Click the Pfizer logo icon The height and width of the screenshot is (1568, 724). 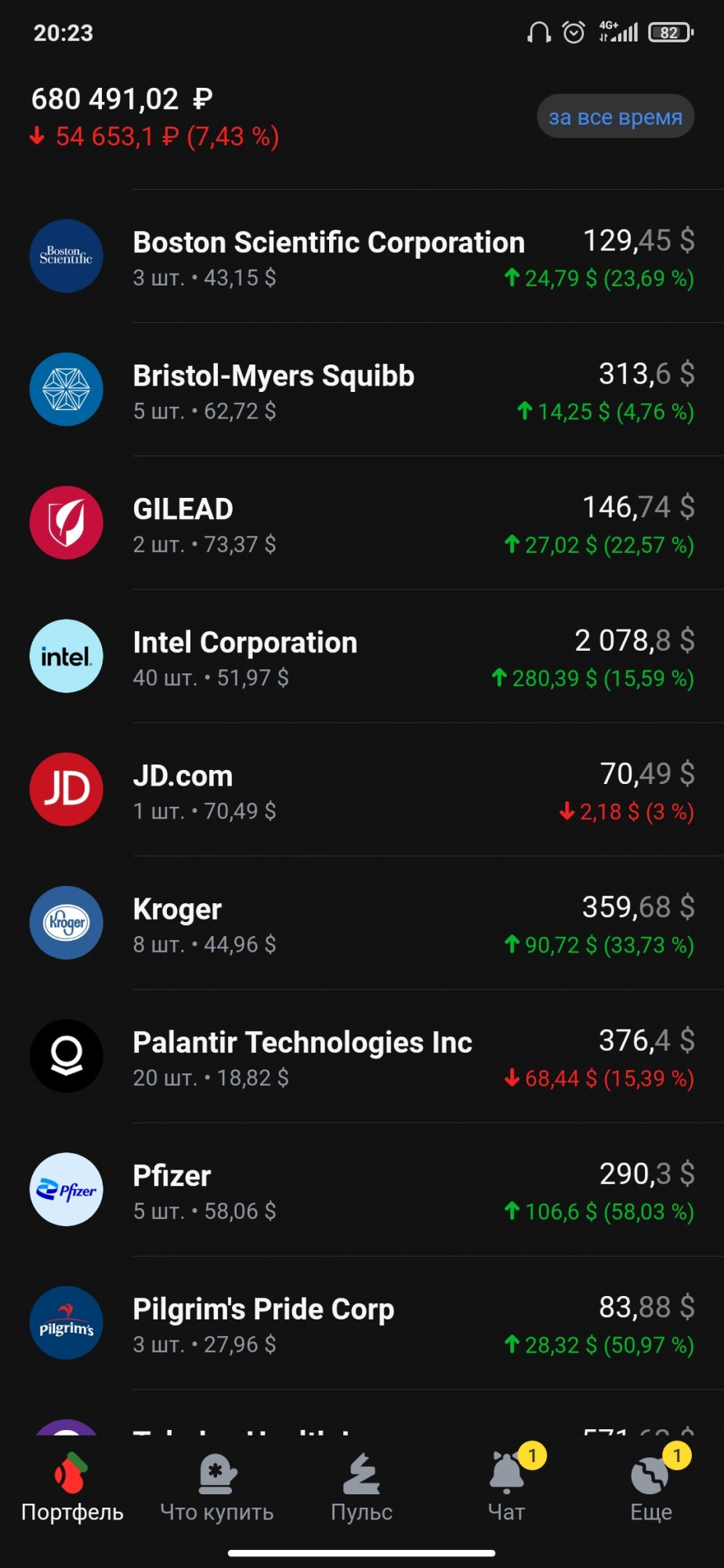tap(66, 1189)
